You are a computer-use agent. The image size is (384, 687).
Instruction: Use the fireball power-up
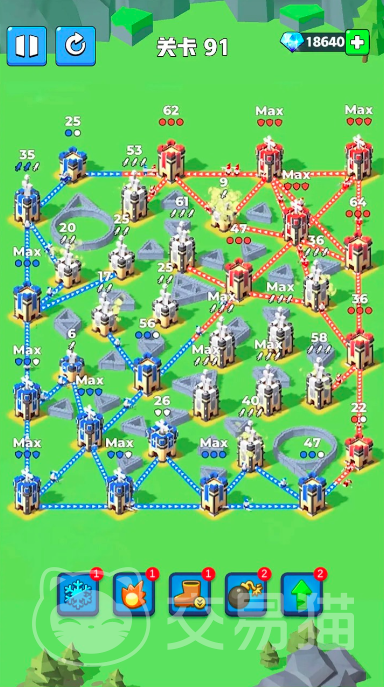[x=134, y=594]
